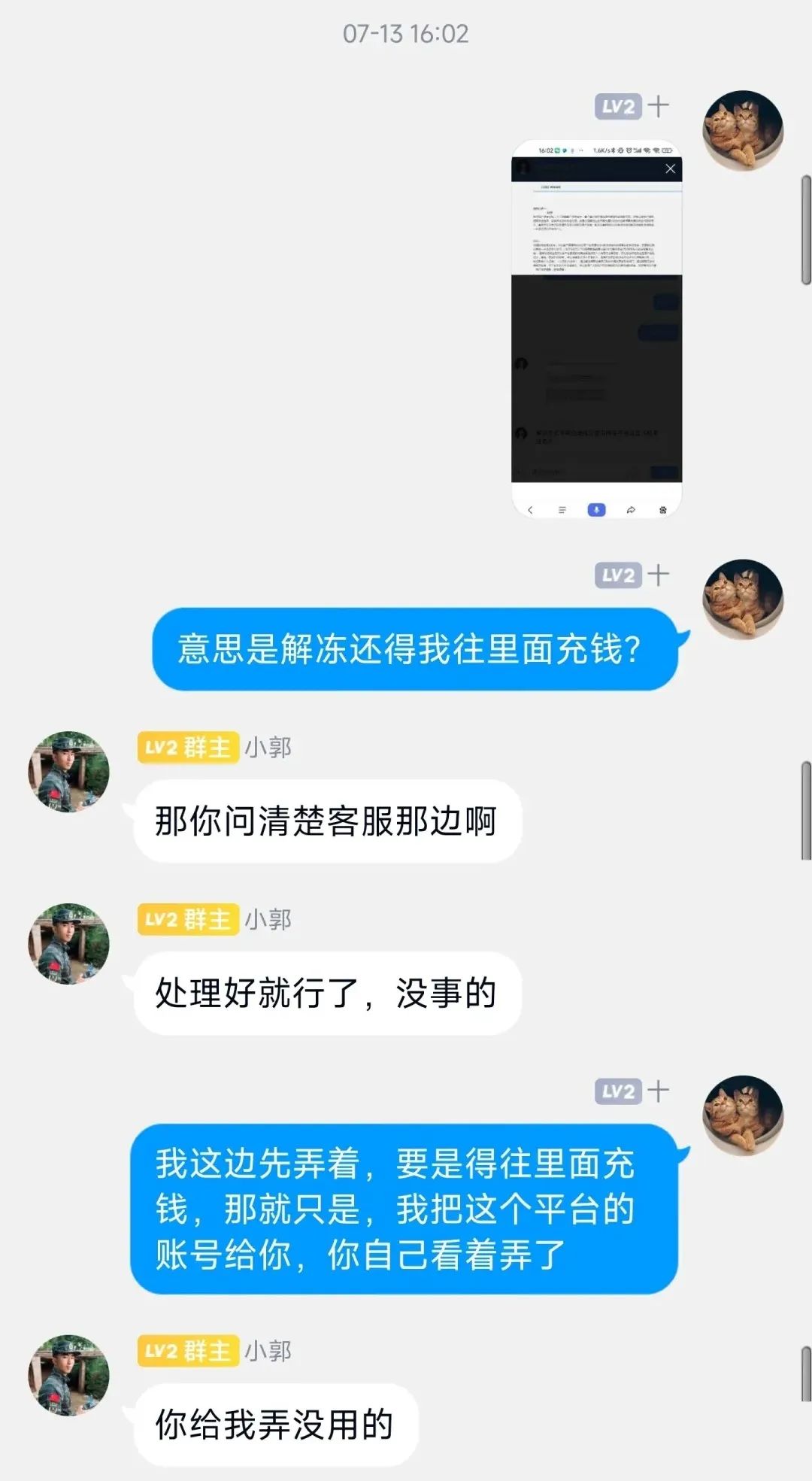
Task: Tap the plus icon beside the top LV2 badge
Action: click(658, 107)
